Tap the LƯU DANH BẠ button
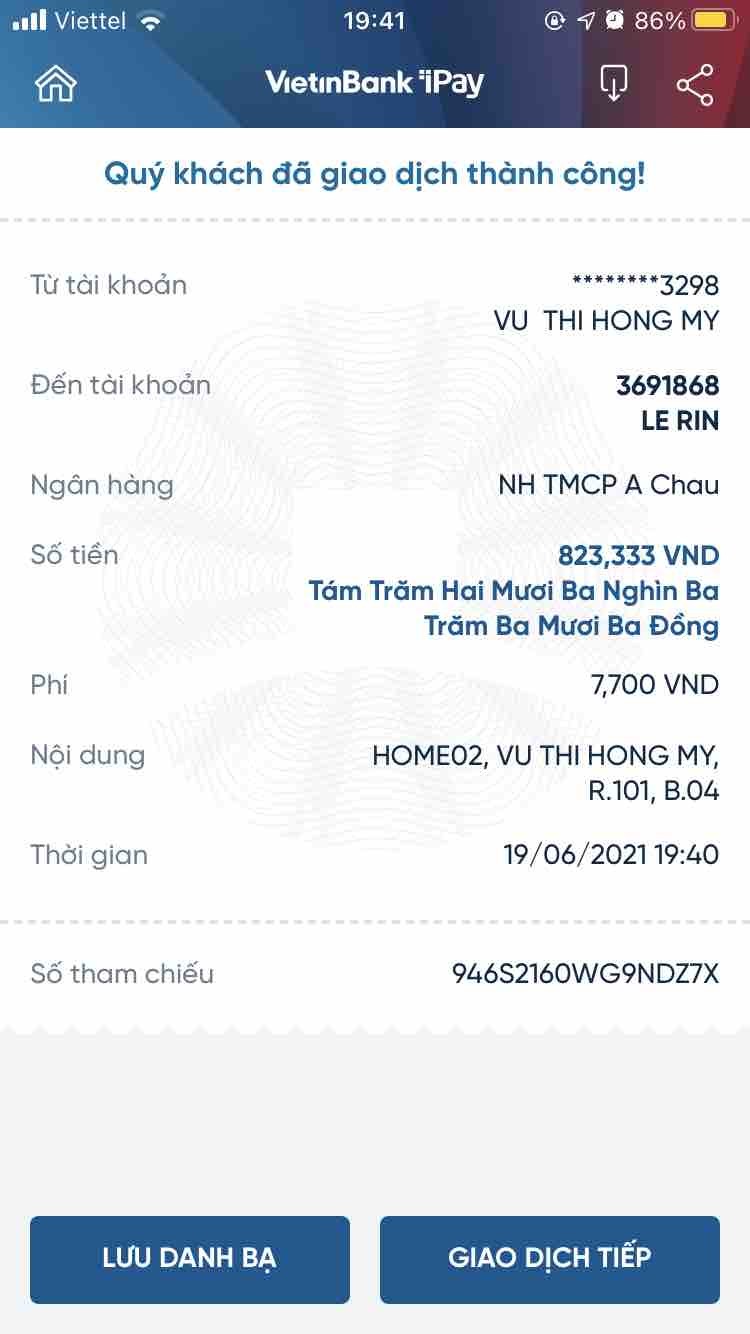 (190, 1258)
